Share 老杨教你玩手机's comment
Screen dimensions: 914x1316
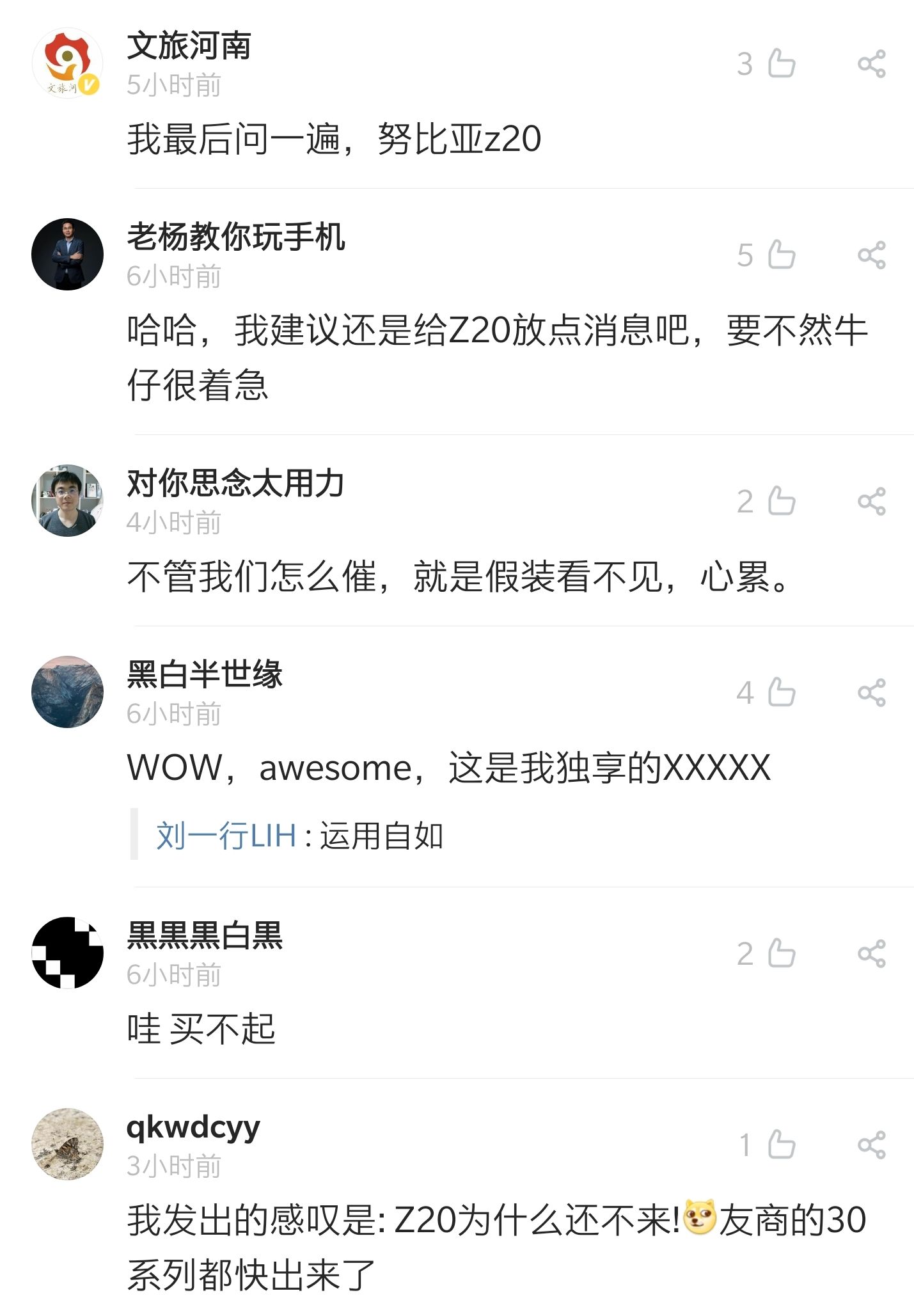[x=871, y=255]
